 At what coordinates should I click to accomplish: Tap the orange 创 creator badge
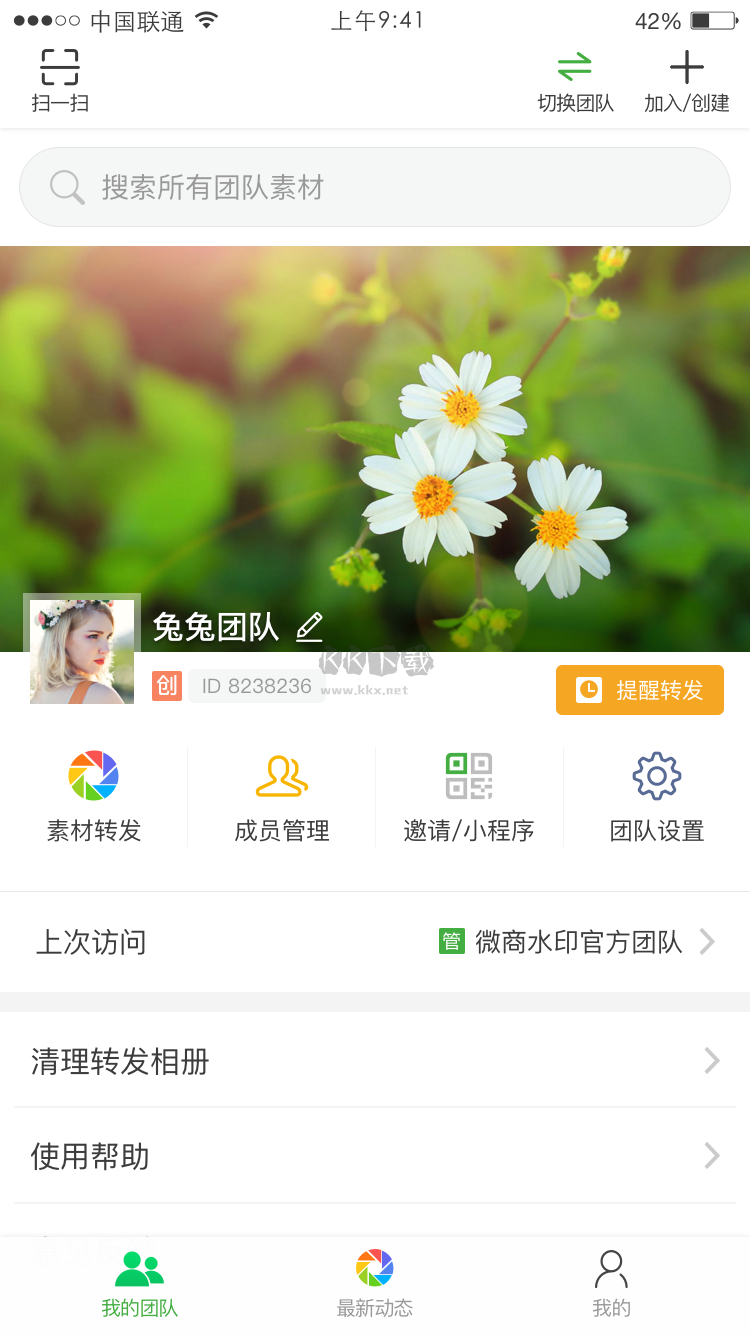[x=166, y=686]
